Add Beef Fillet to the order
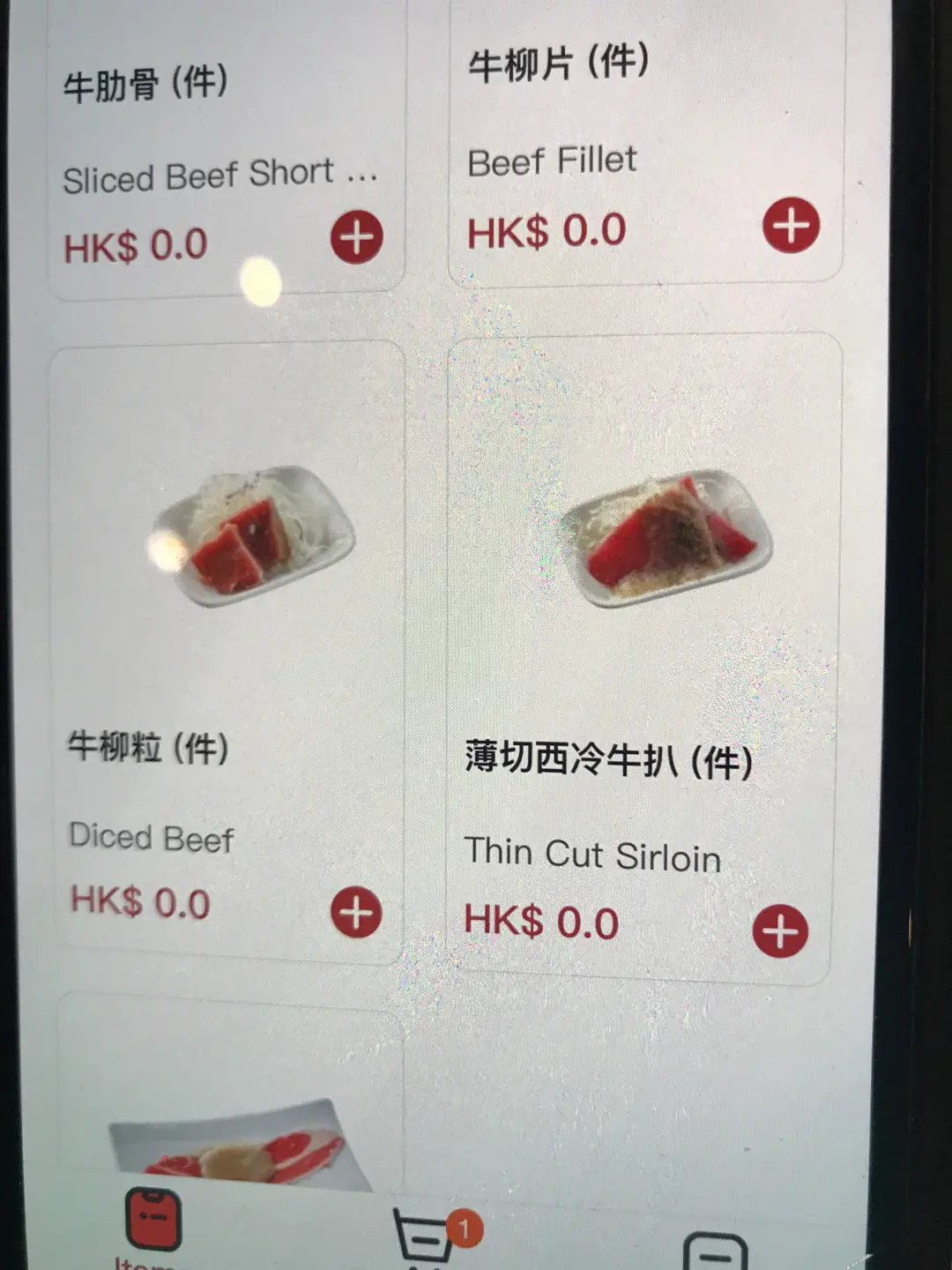This screenshot has height=1270, width=952. click(791, 225)
